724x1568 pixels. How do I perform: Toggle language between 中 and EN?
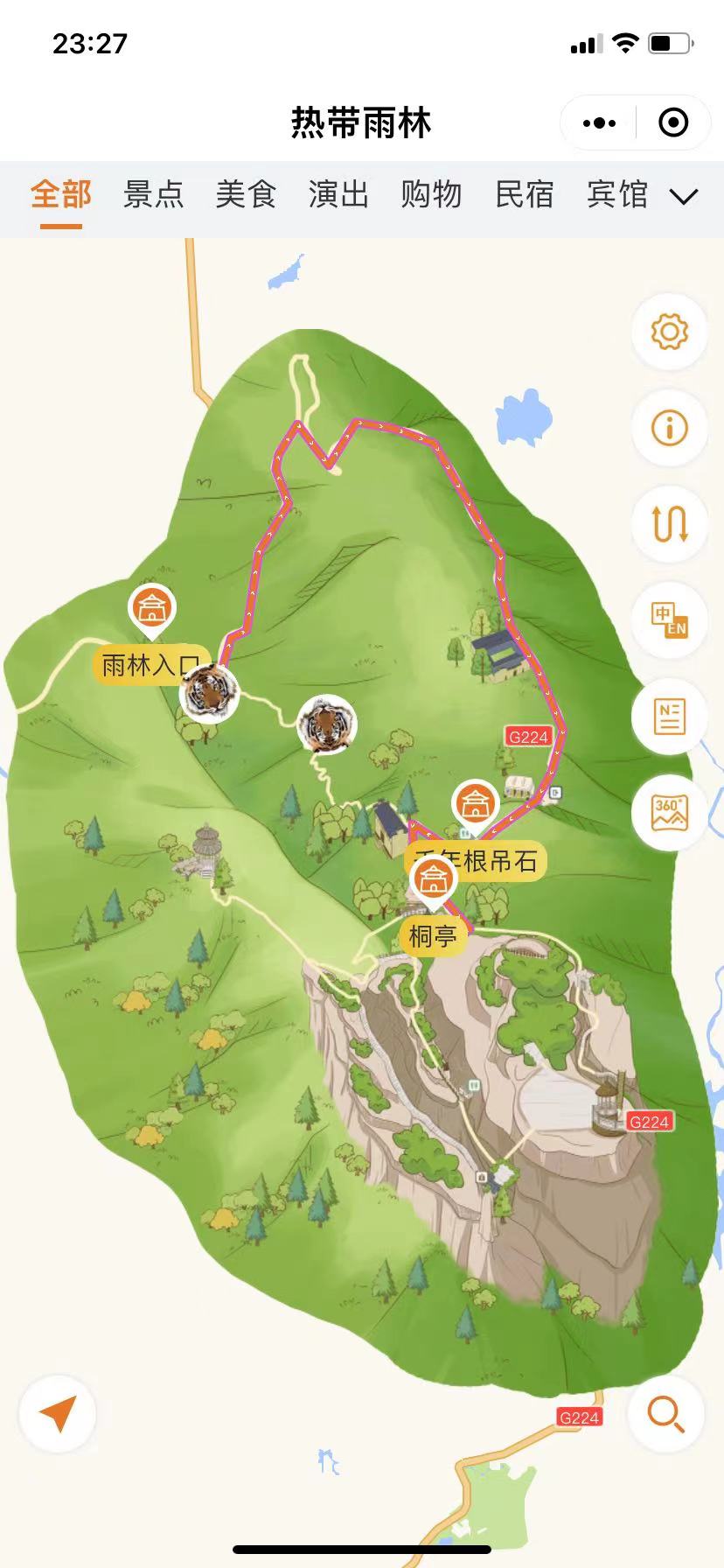(670, 620)
